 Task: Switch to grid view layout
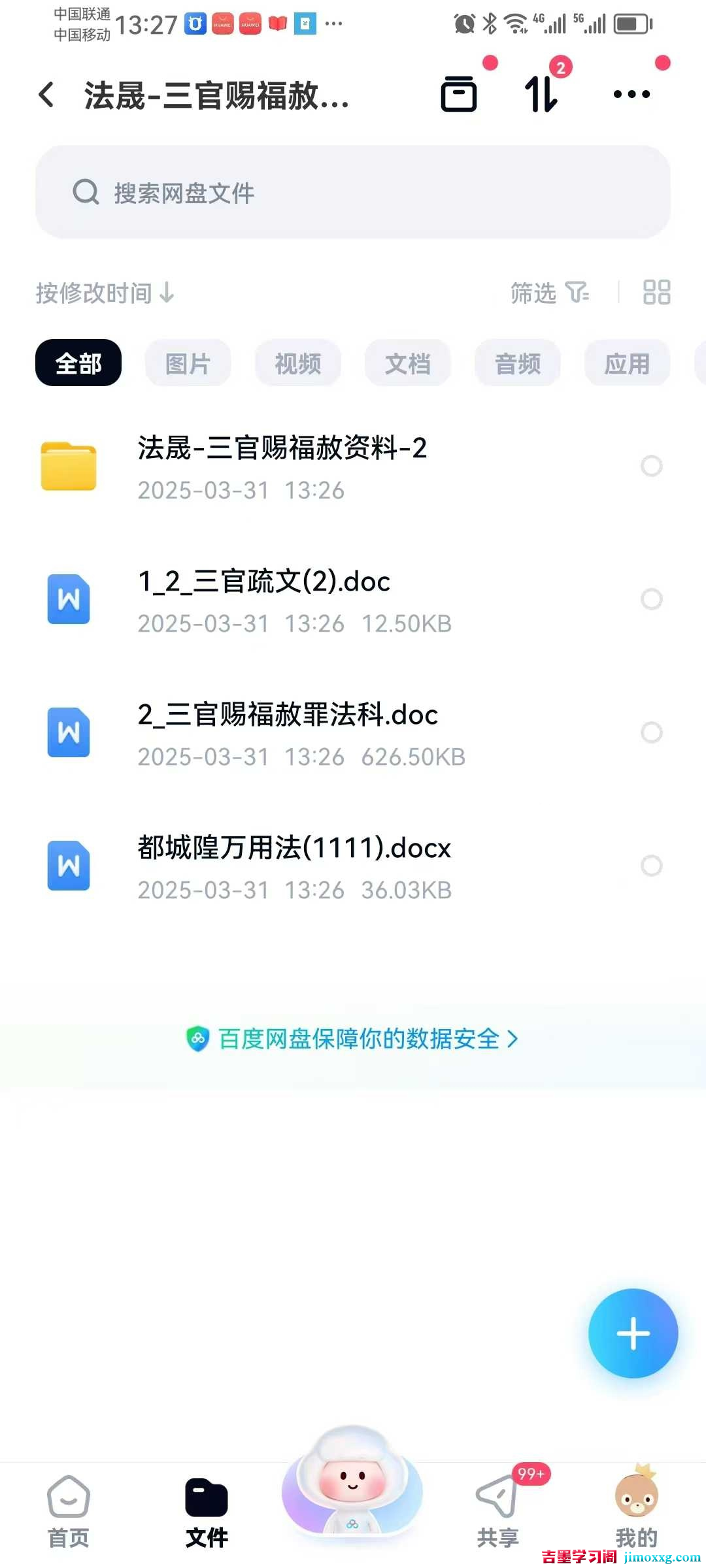(x=657, y=293)
